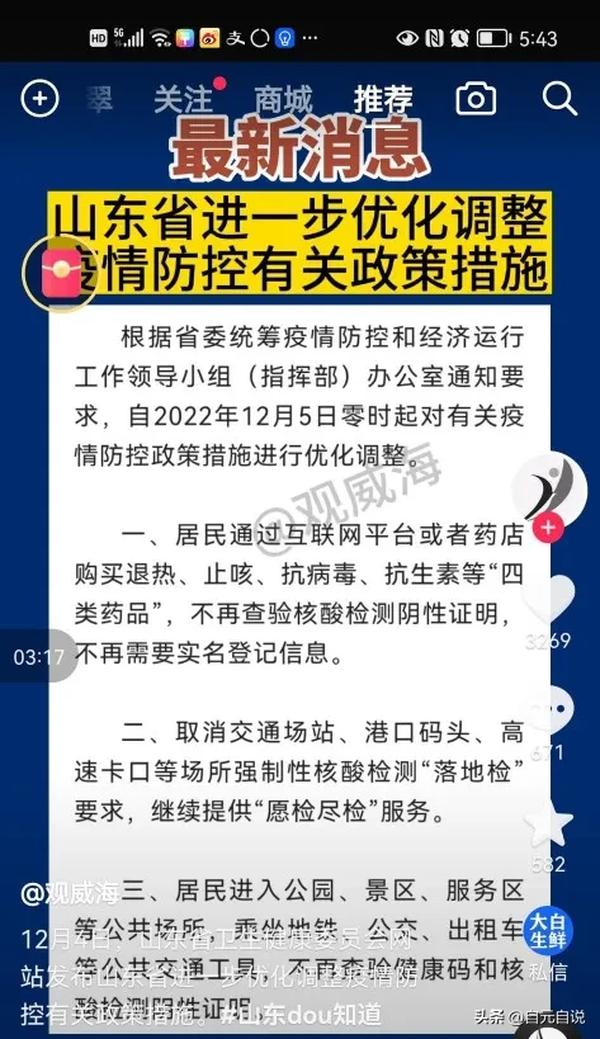
Task: Open the red envelope reward icon
Action: (60, 272)
